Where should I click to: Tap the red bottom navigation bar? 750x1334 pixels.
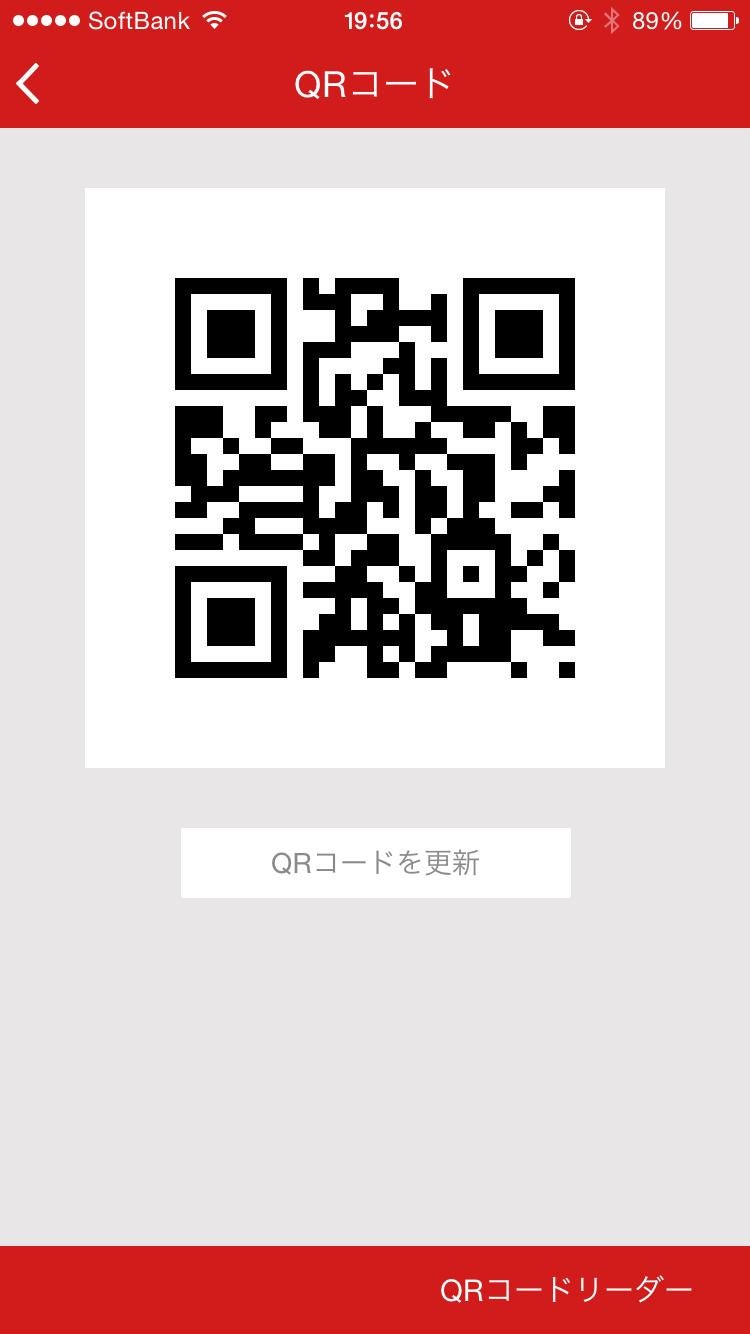click(200, 1290)
